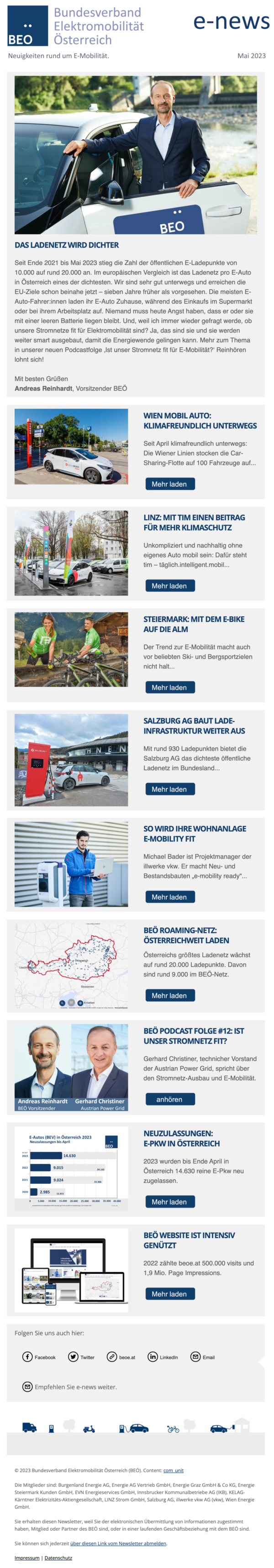Screen dimensions: 274x1568
Task: View the Datenschutz page
Action: 58,1557
